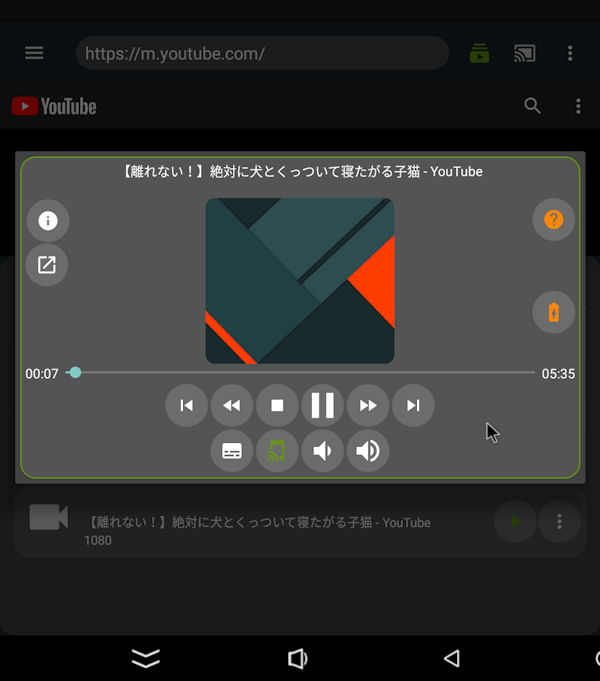Tap the Android back button

click(x=452, y=658)
